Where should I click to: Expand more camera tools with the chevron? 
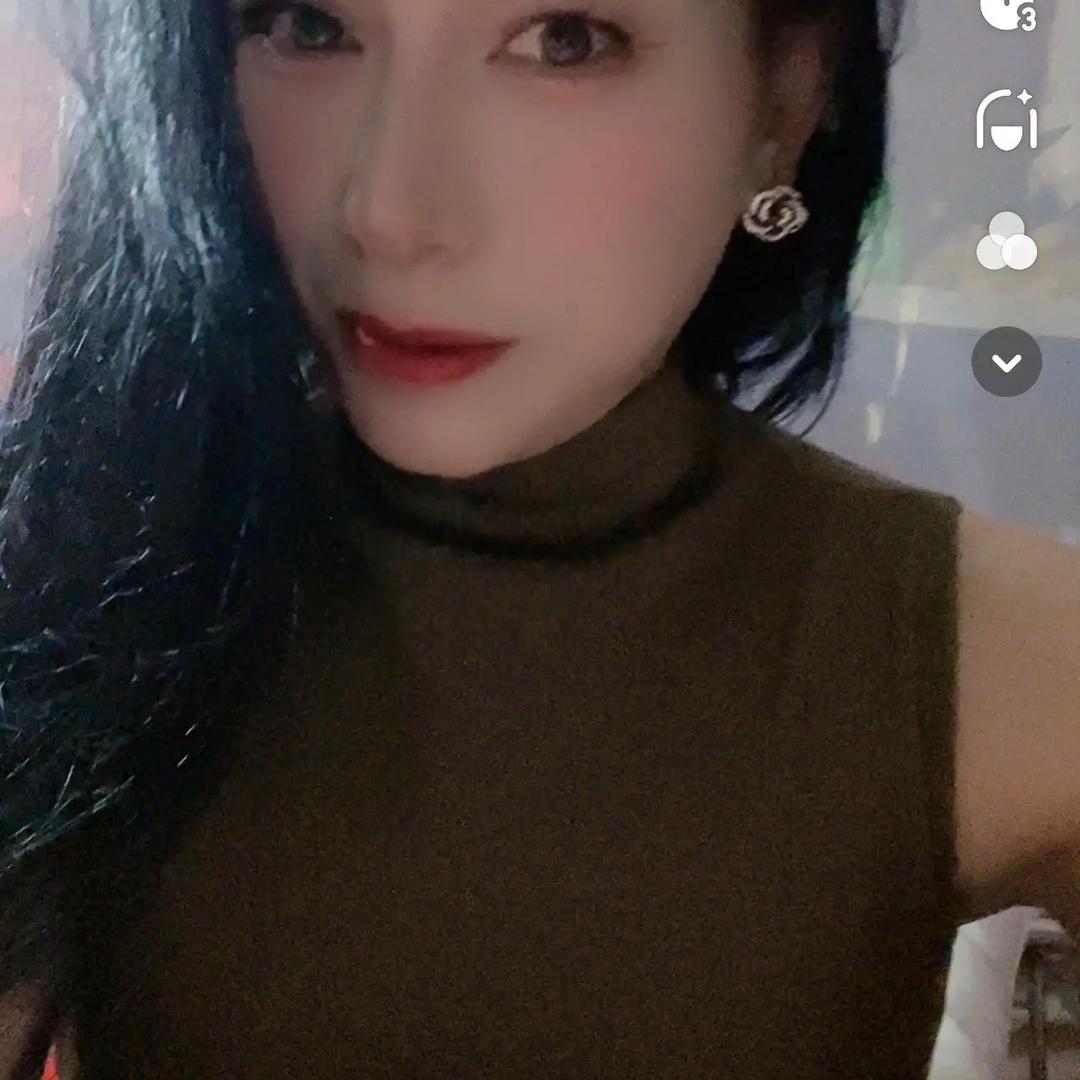1006,362
